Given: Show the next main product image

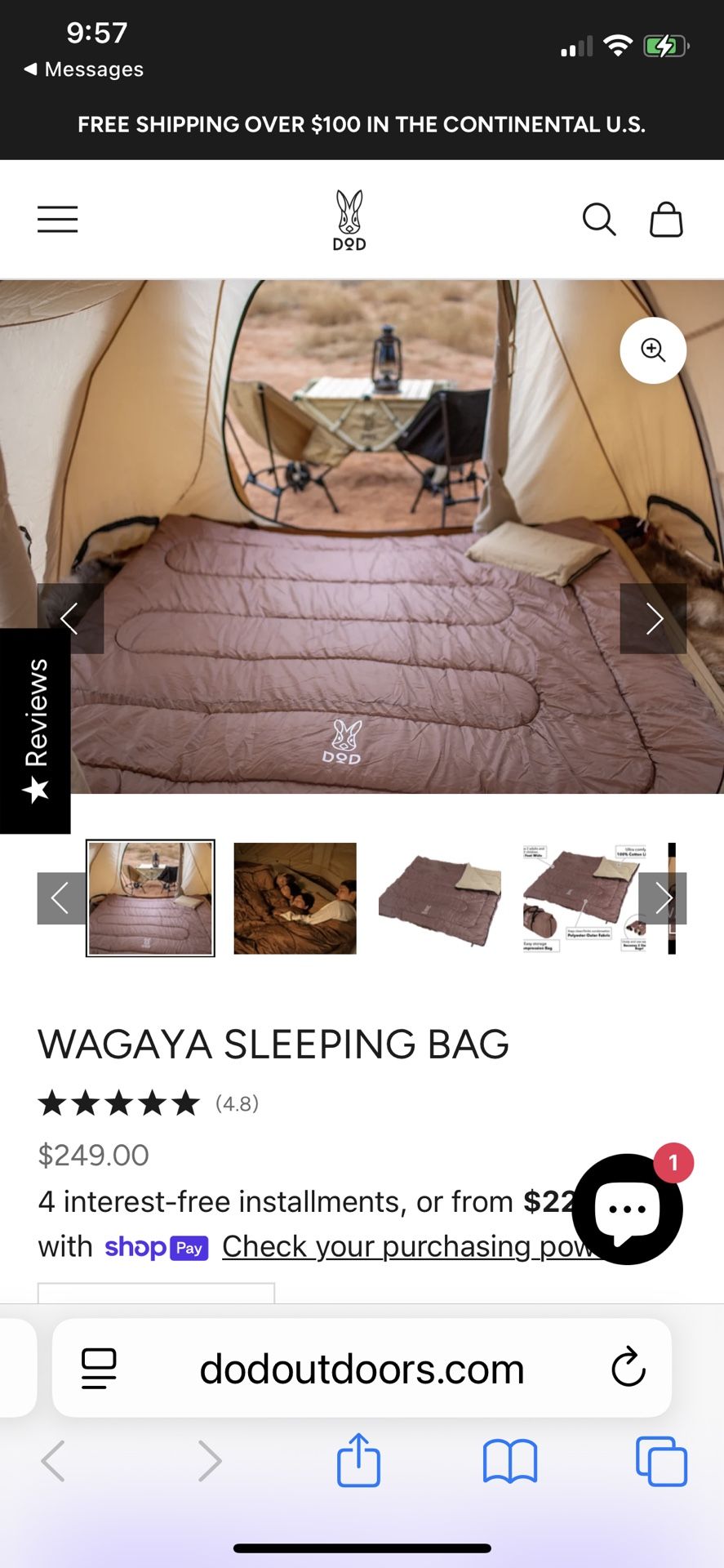Looking at the screenshot, I should (x=653, y=618).
